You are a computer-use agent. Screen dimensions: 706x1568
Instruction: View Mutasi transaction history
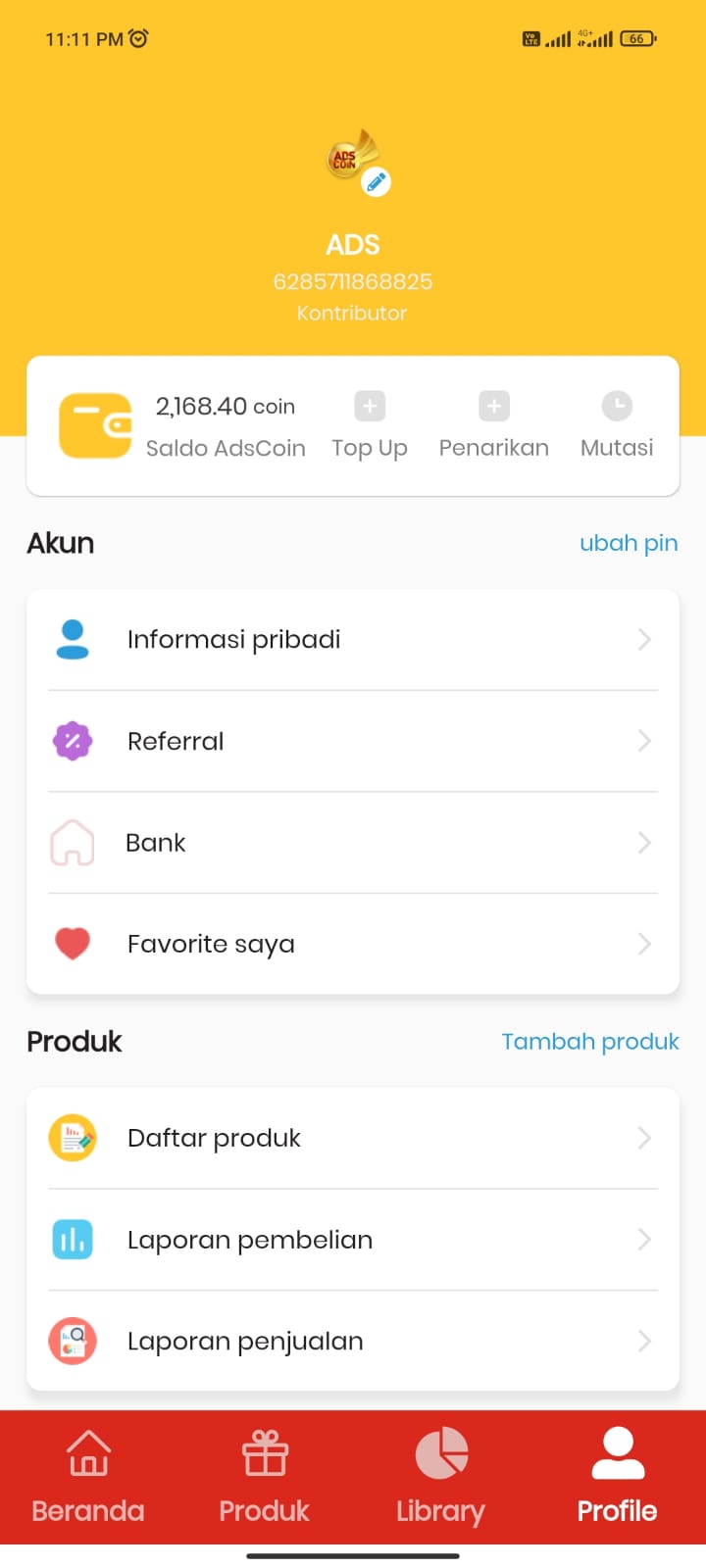point(617,426)
